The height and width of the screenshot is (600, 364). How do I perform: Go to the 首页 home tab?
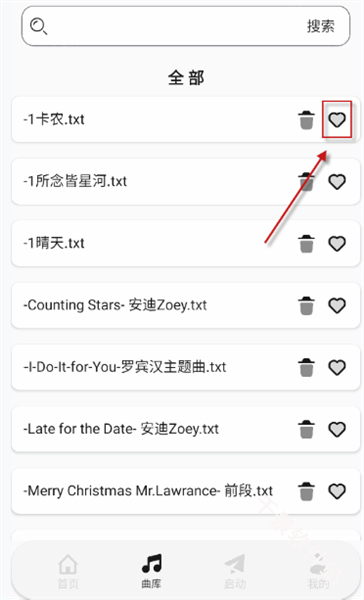tap(68, 571)
